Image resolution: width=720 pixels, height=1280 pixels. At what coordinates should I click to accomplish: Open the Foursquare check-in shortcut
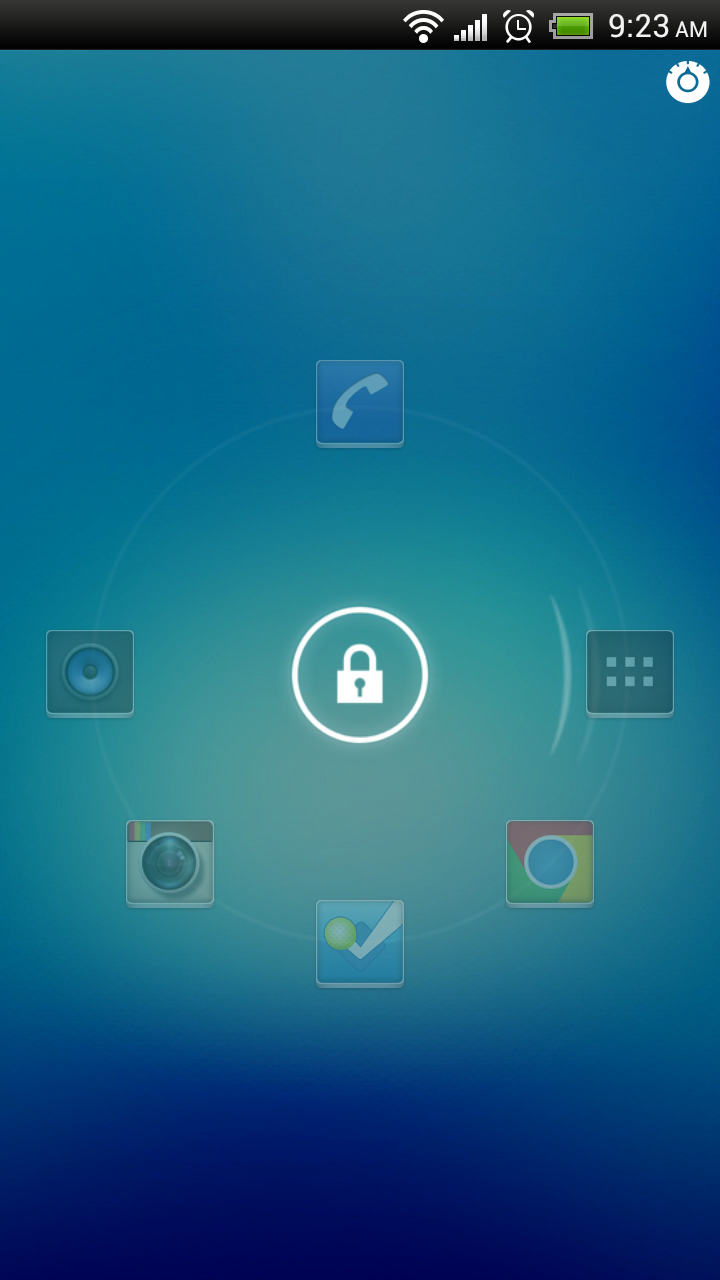tap(360, 942)
